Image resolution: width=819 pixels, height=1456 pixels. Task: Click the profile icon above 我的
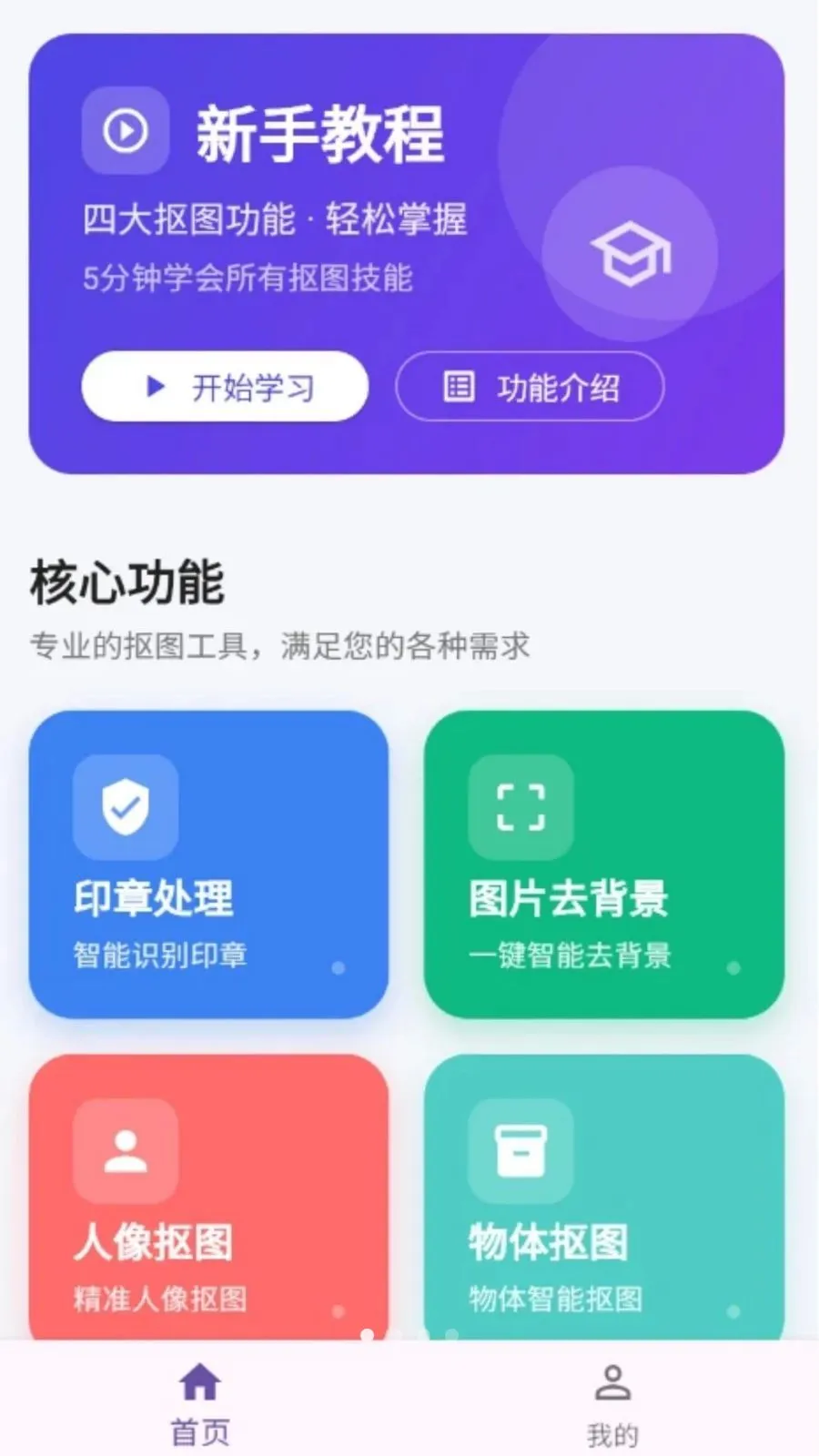pyautogui.click(x=613, y=1381)
